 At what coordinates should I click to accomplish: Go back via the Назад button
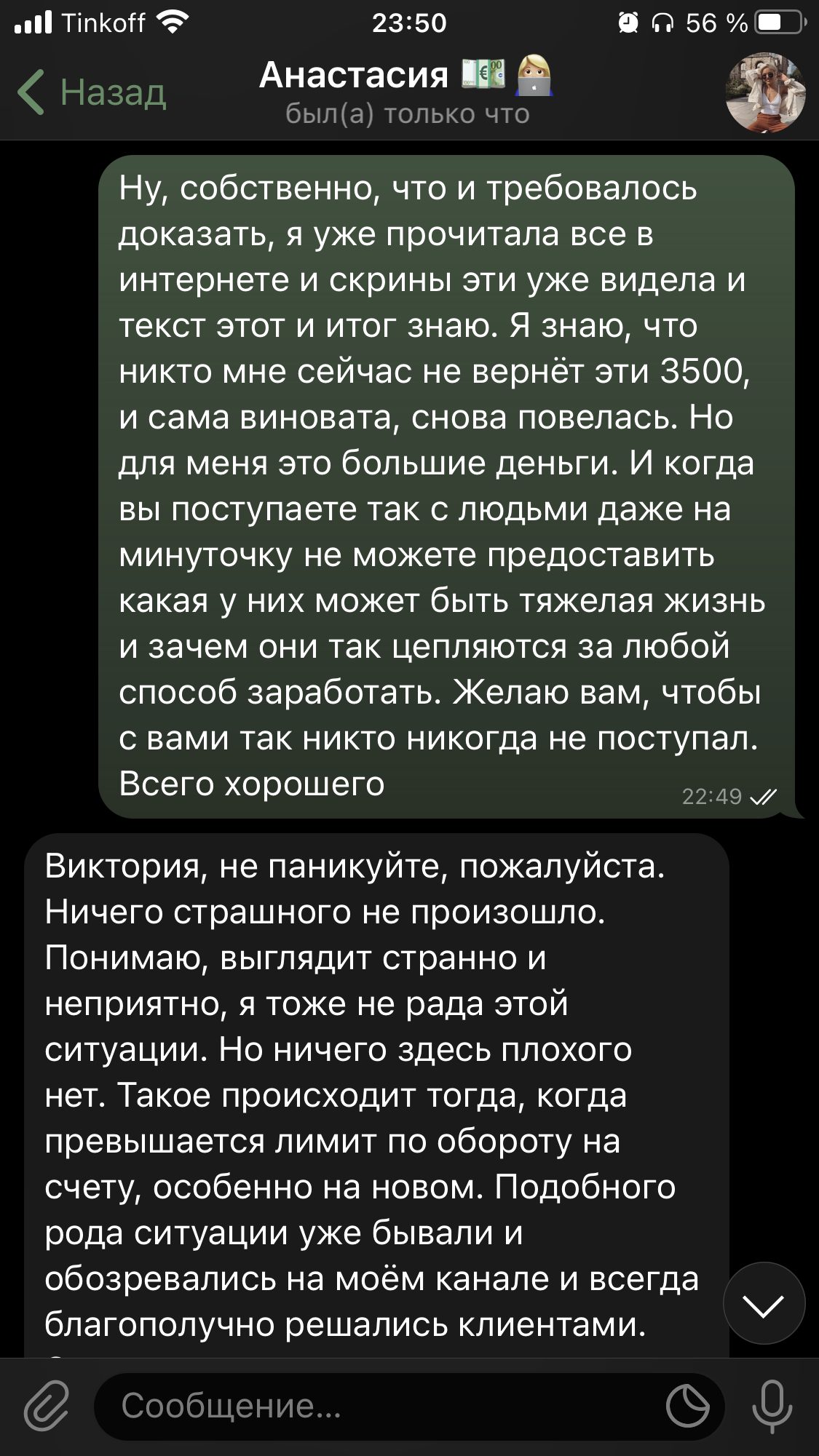[92, 93]
